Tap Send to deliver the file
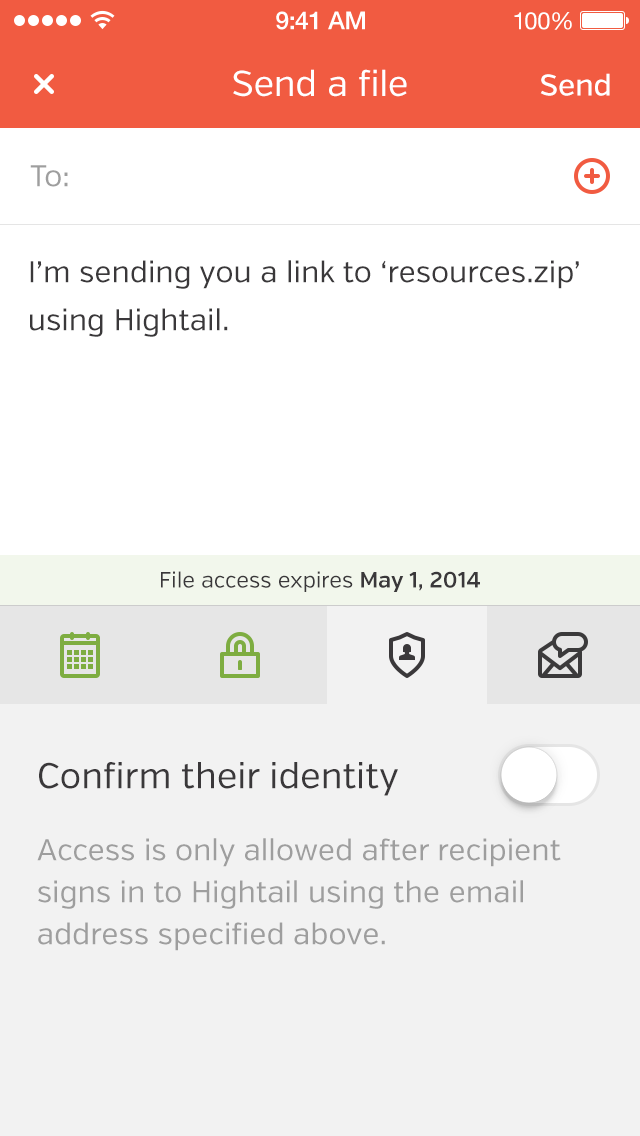This screenshot has width=640, height=1136. coord(575,85)
